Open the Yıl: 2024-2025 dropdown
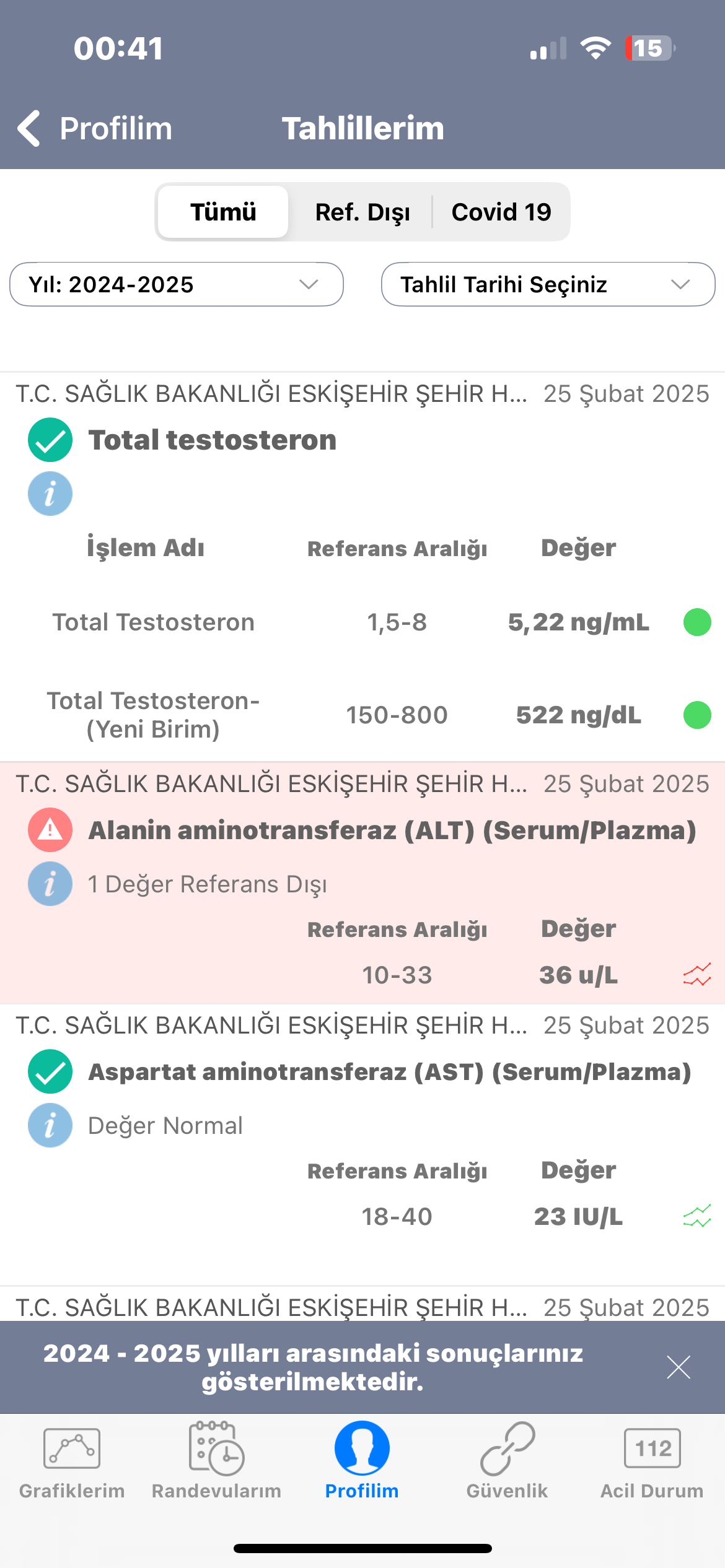The width and height of the screenshot is (725, 1568). [x=177, y=284]
